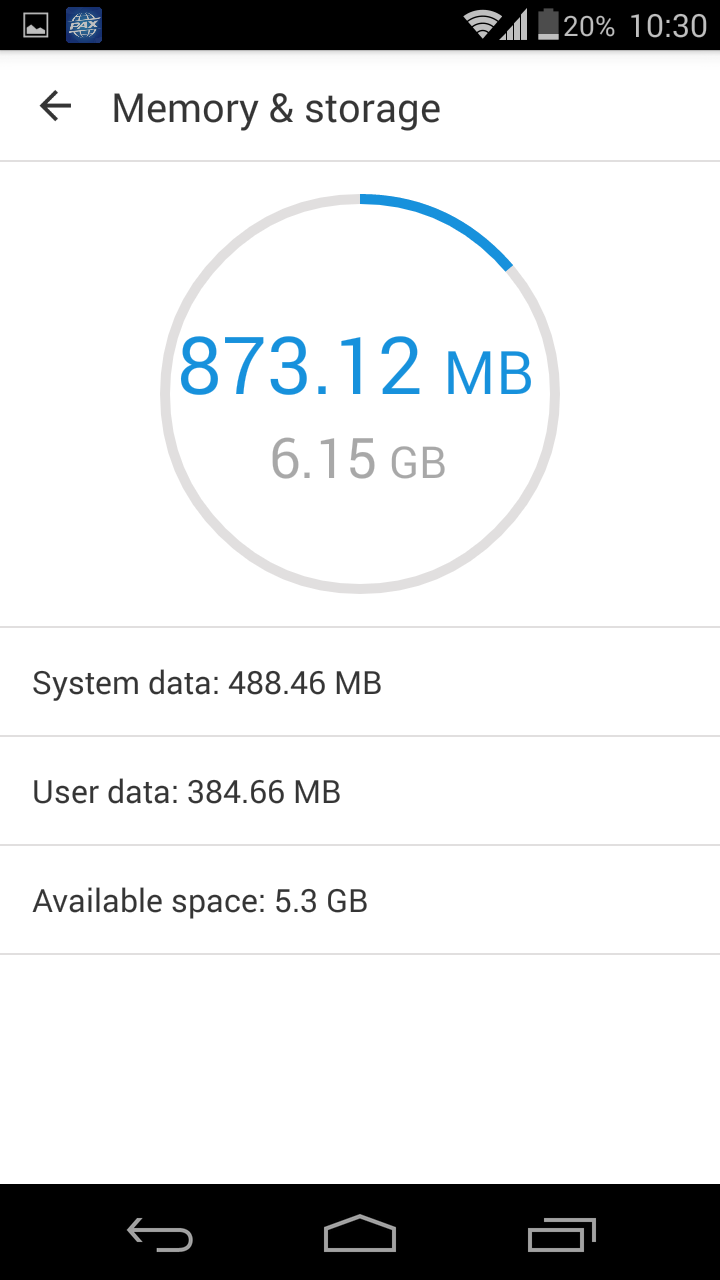Tap the 6.15 GB total storage label
Image resolution: width=720 pixels, height=1280 pixels.
click(360, 460)
